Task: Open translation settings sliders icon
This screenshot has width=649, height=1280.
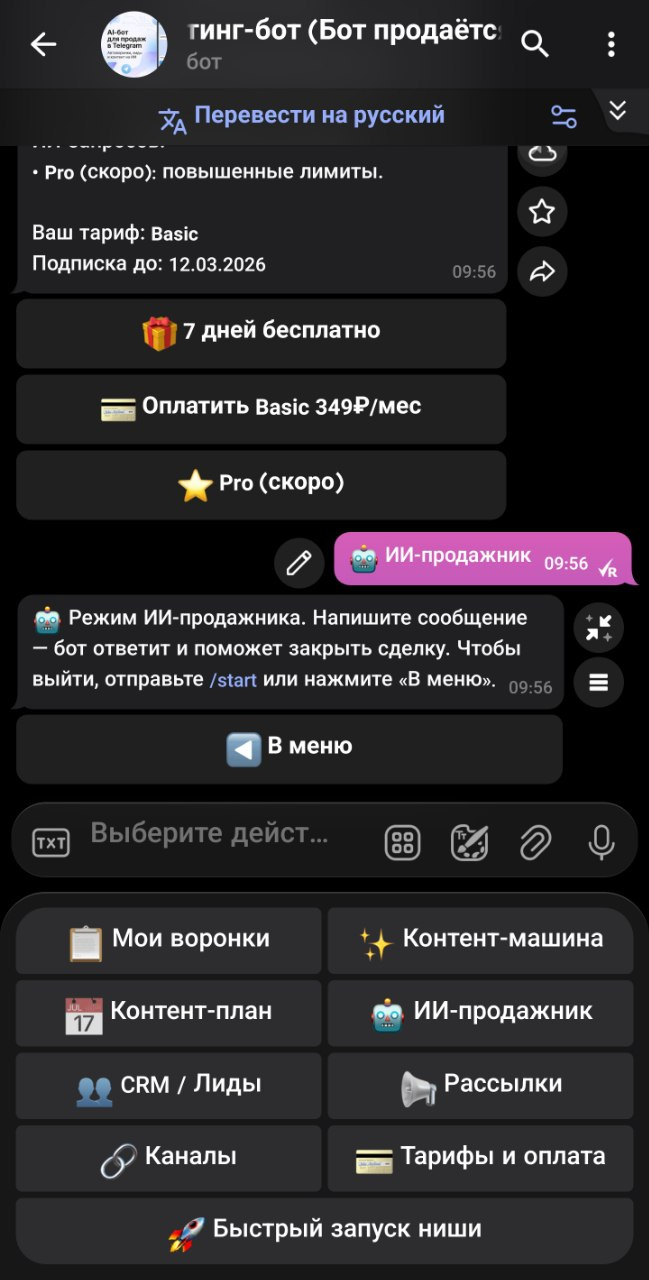Action: [564, 116]
